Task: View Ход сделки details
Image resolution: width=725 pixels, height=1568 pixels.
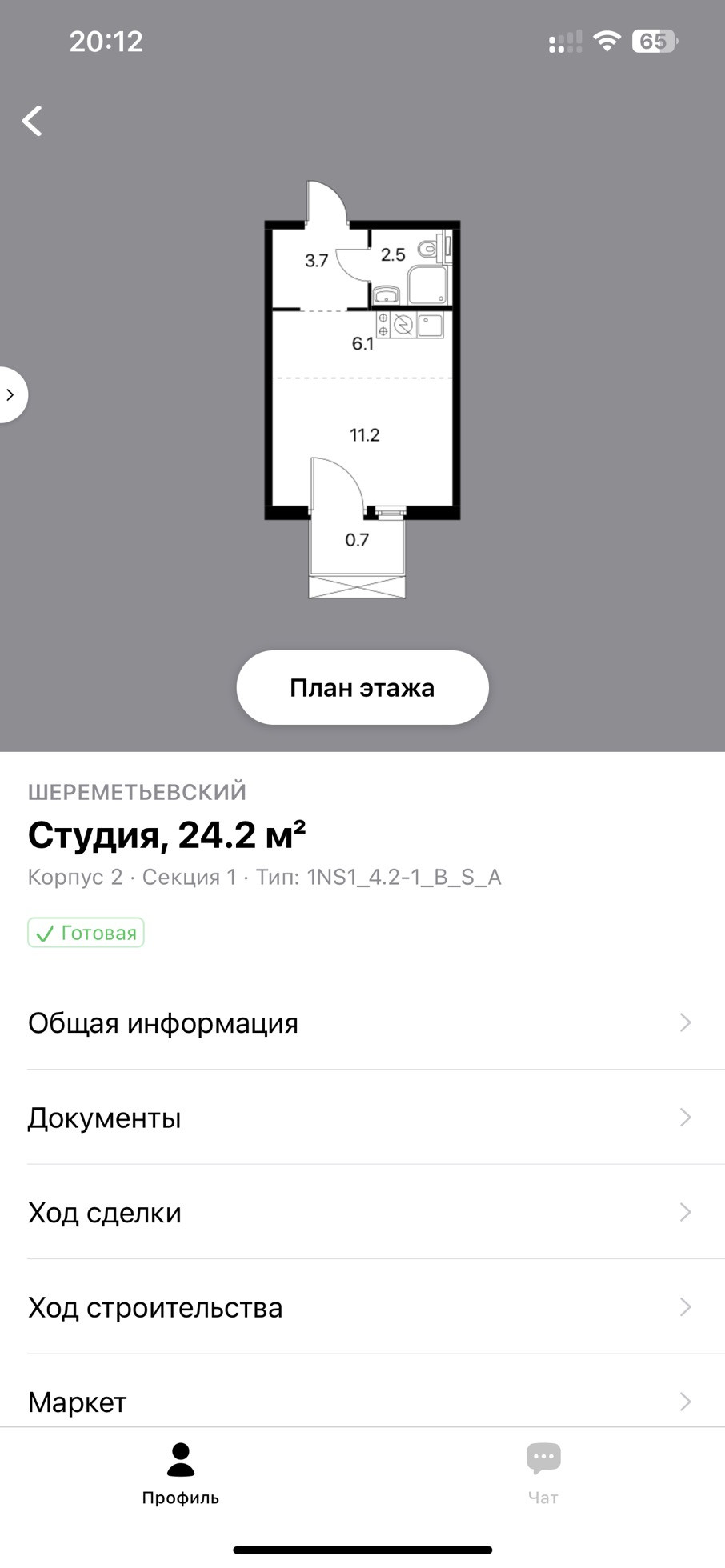Action: (x=362, y=1213)
